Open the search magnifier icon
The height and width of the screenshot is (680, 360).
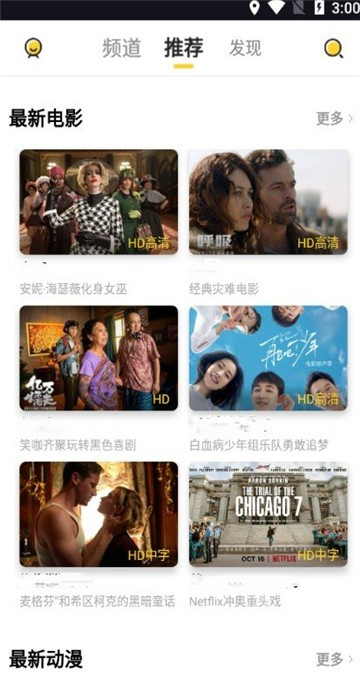(334, 48)
